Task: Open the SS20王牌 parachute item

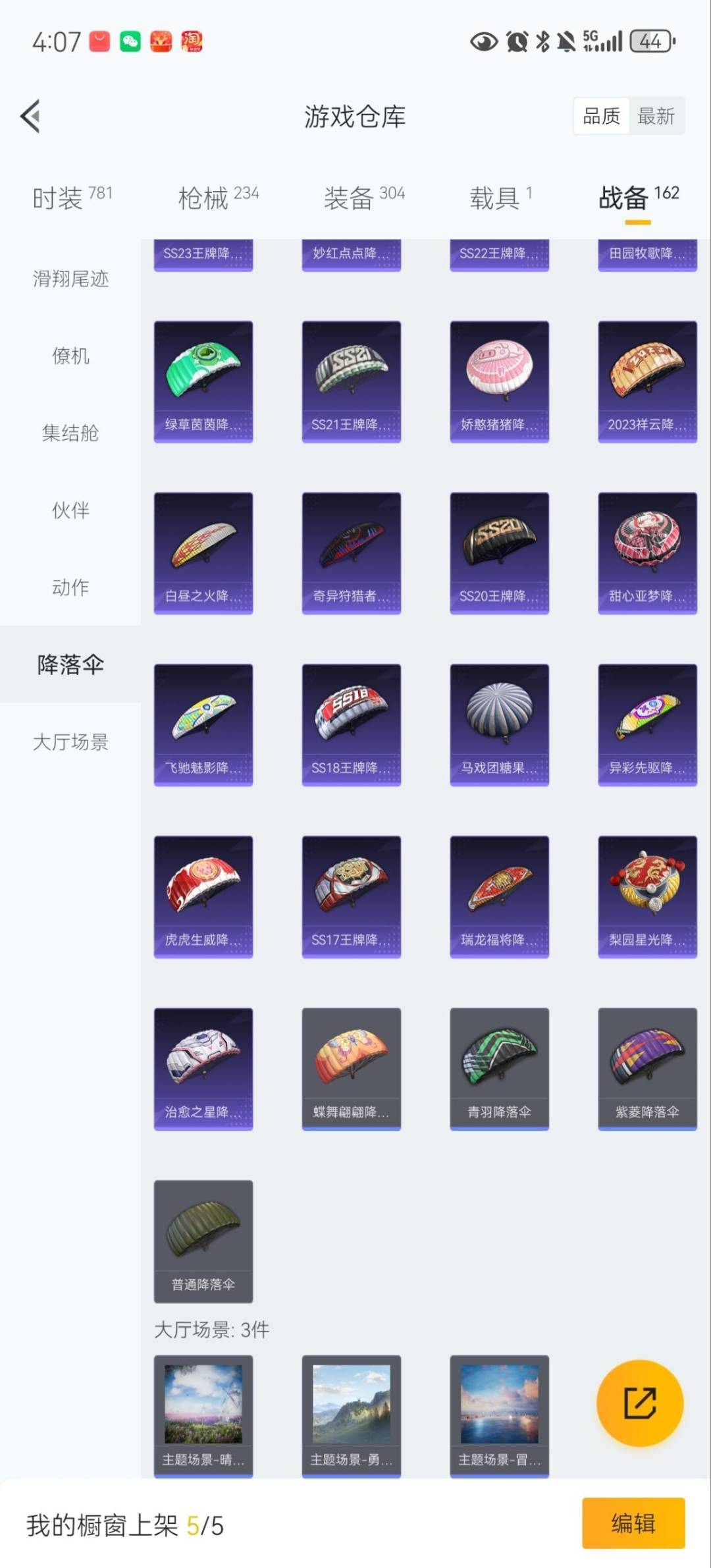Action: click(x=499, y=553)
